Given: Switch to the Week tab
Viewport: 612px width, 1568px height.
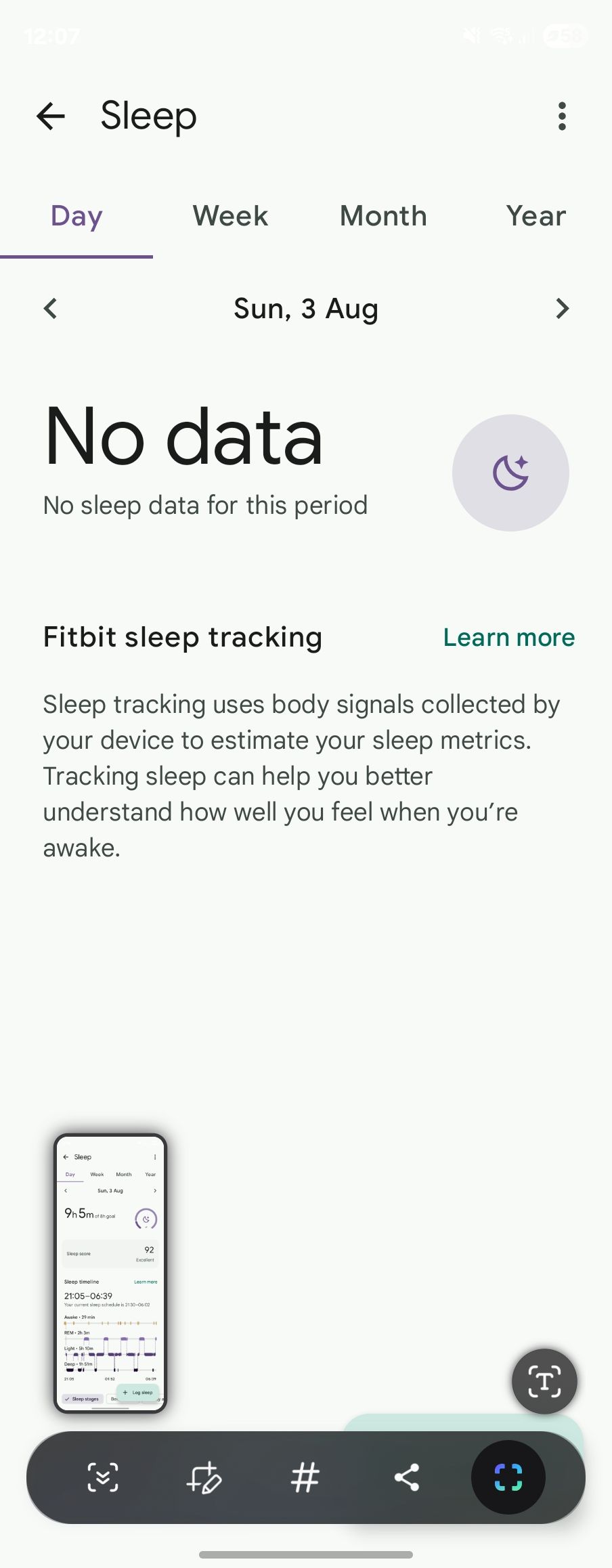Looking at the screenshot, I should click(230, 217).
